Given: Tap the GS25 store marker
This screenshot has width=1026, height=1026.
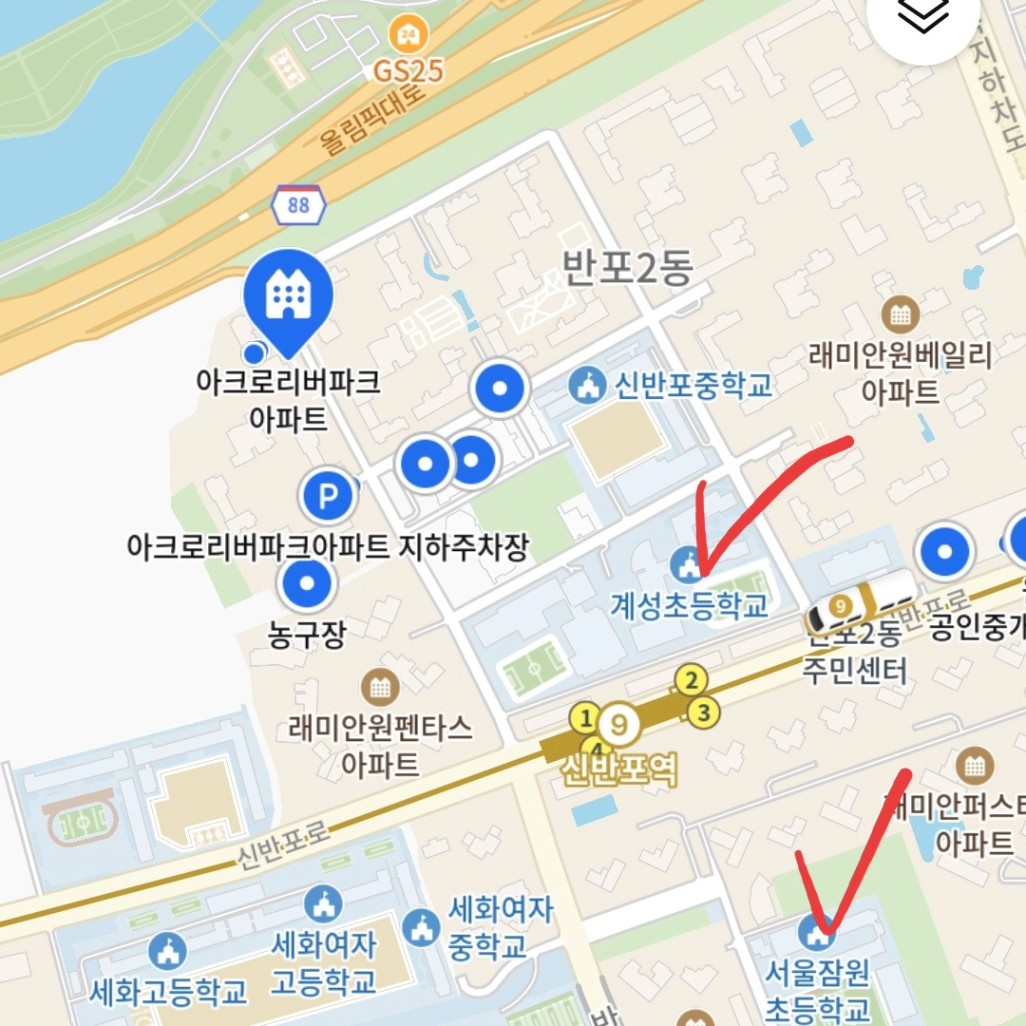Looking at the screenshot, I should point(407,38).
